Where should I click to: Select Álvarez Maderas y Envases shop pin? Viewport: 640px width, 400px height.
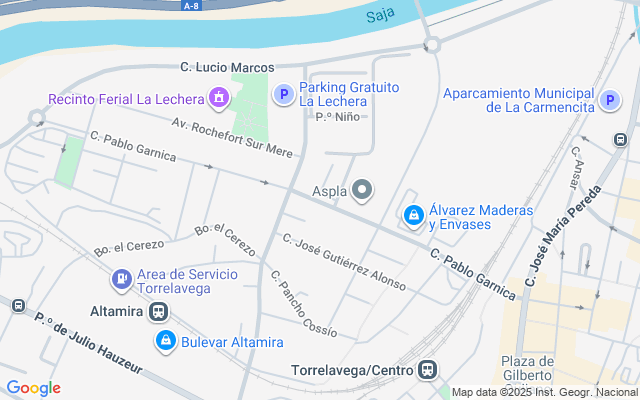point(414,216)
